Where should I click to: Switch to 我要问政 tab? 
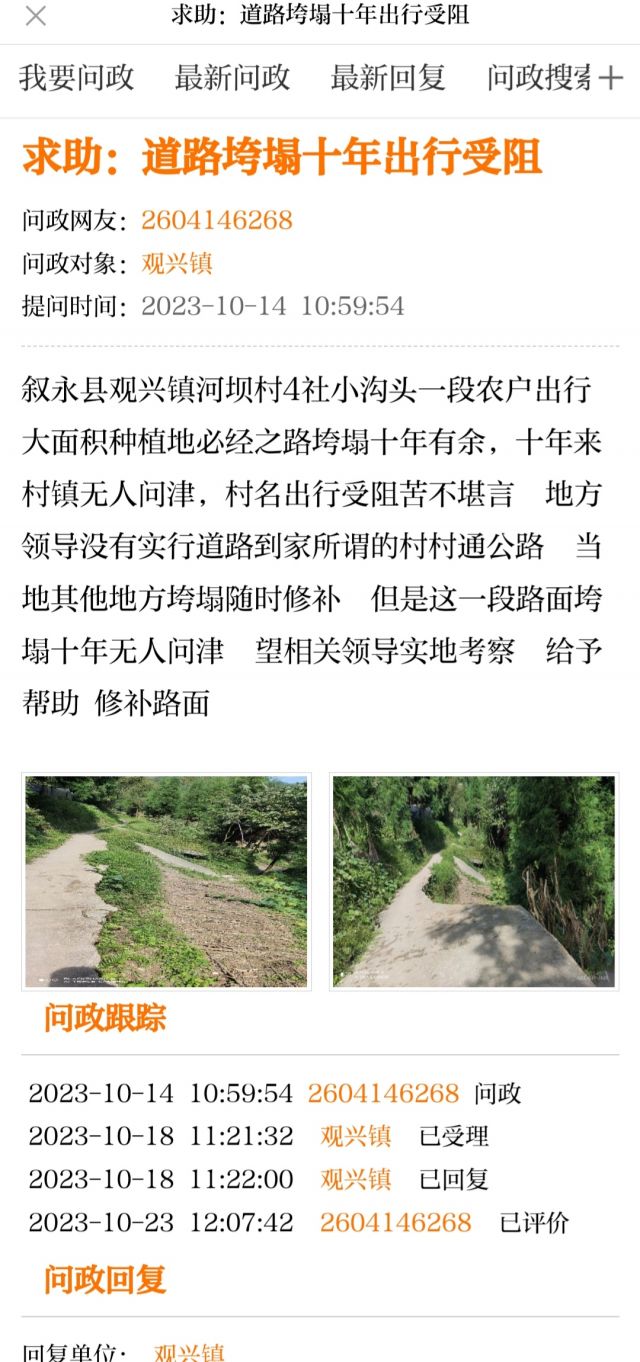coord(76,78)
